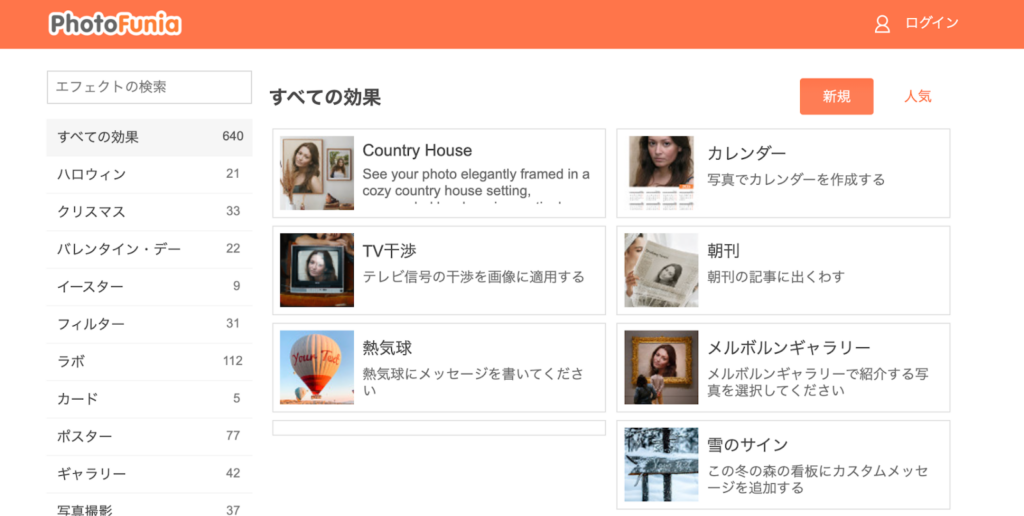Tap the エフェクトの検索 search box
Viewport: 1024px width, 516px height.
tap(149, 87)
